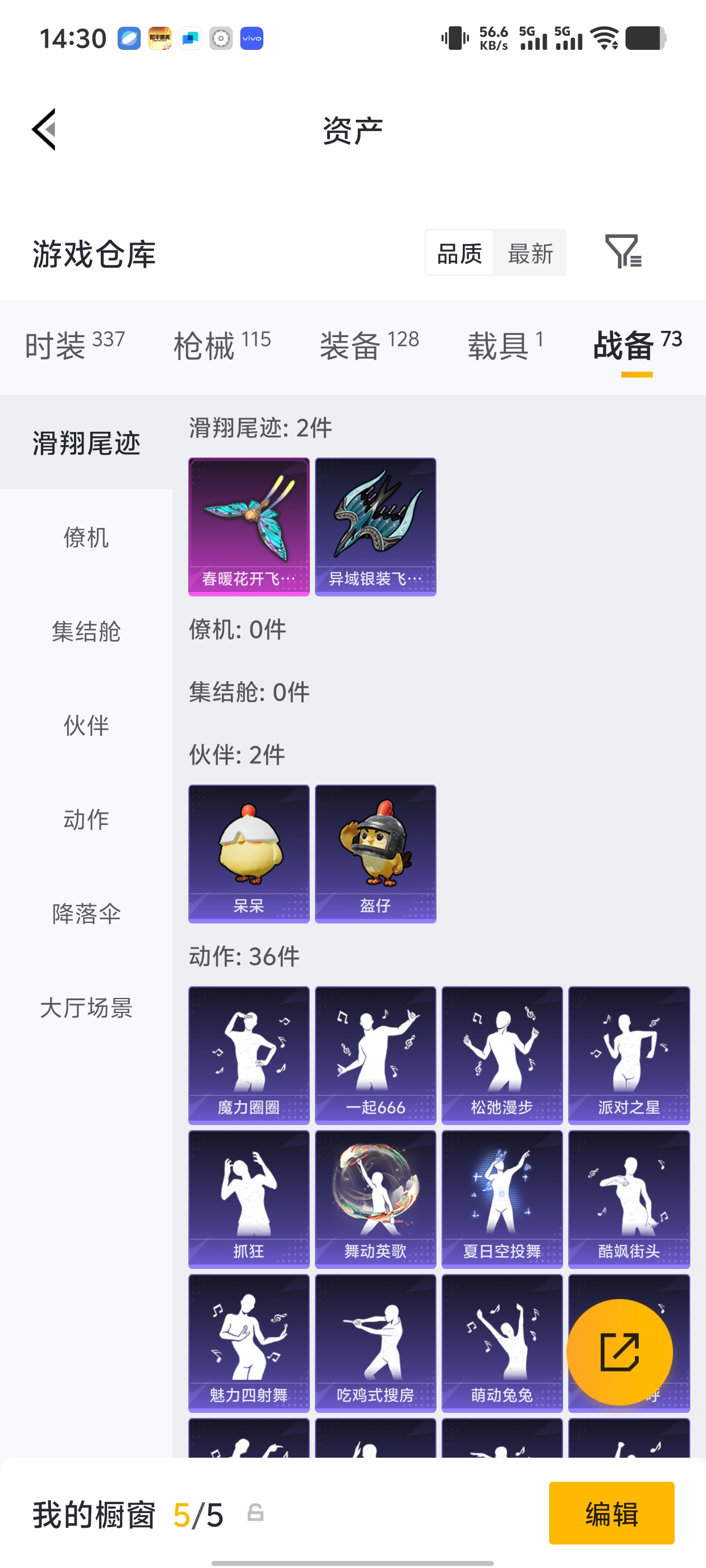Select the 舞动英歌 action thumbnail
The width and height of the screenshot is (706, 1568).
click(x=375, y=1198)
